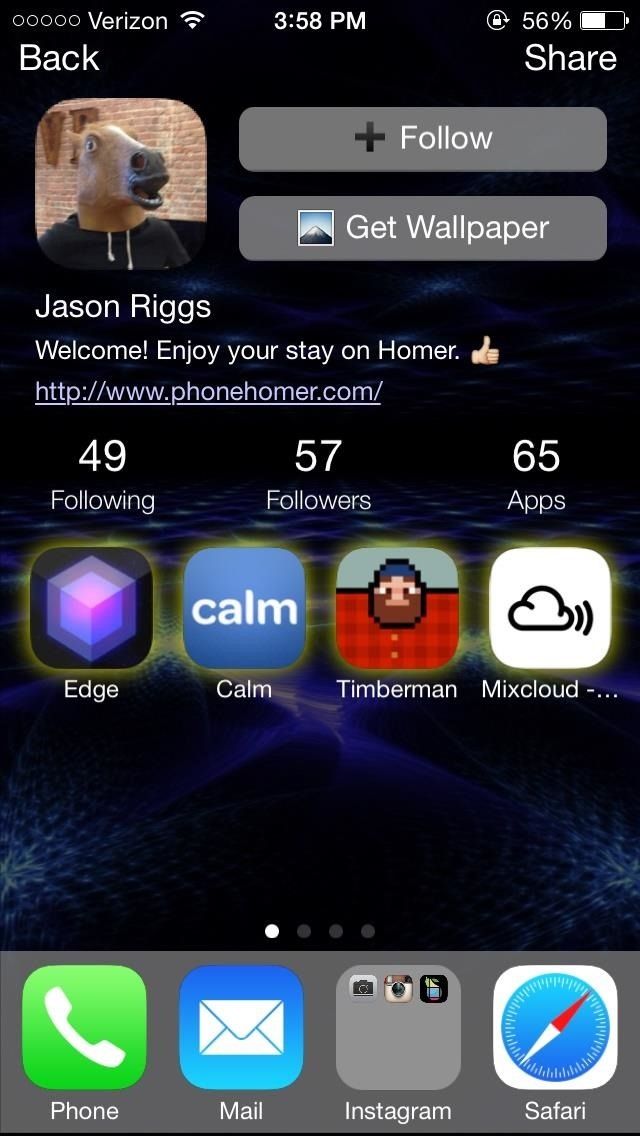Select the Mixcloud app icon

click(x=549, y=608)
